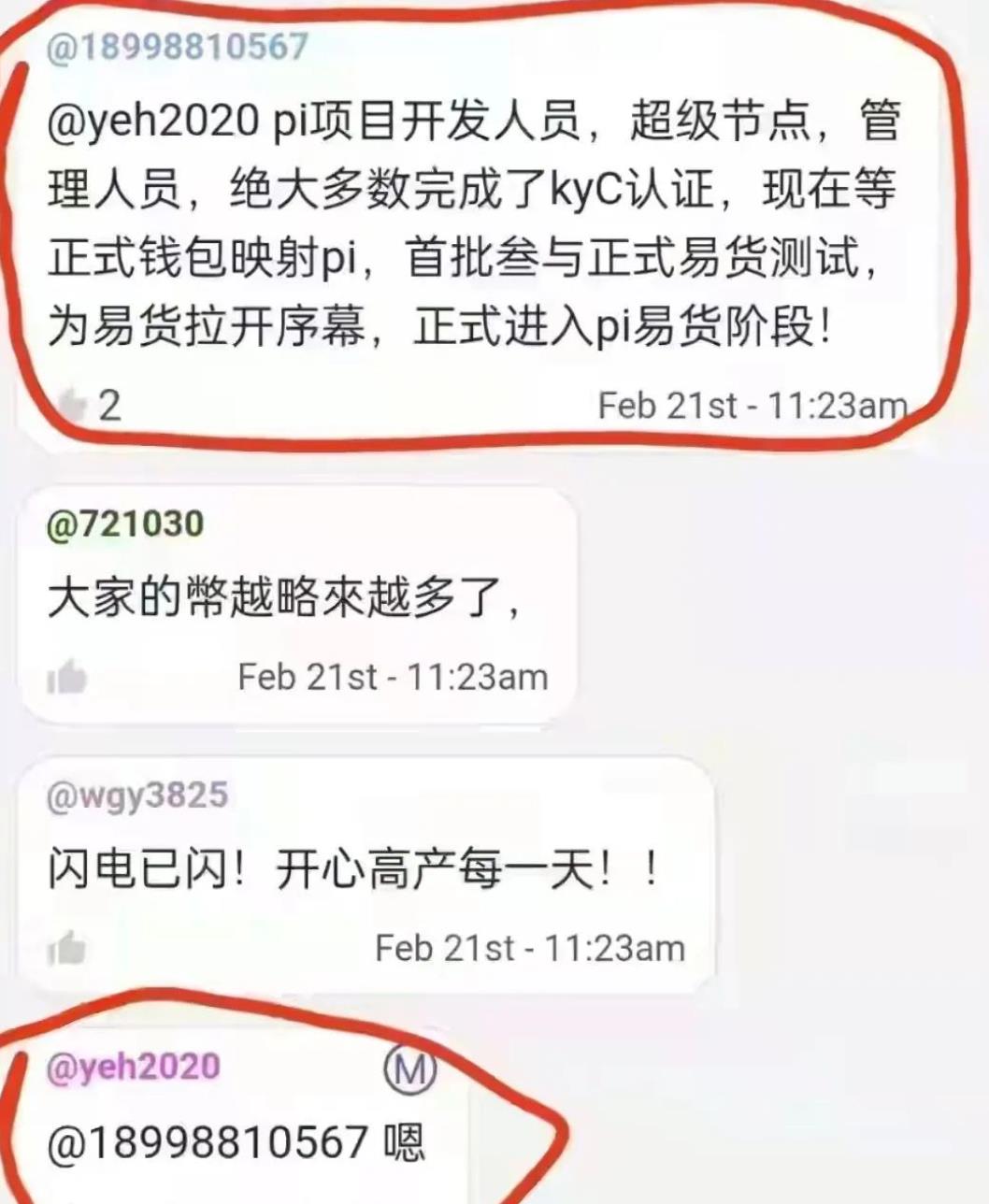Screen dimensions: 989x1204
Task: Open the profile of @wgy3825
Action: [136, 795]
